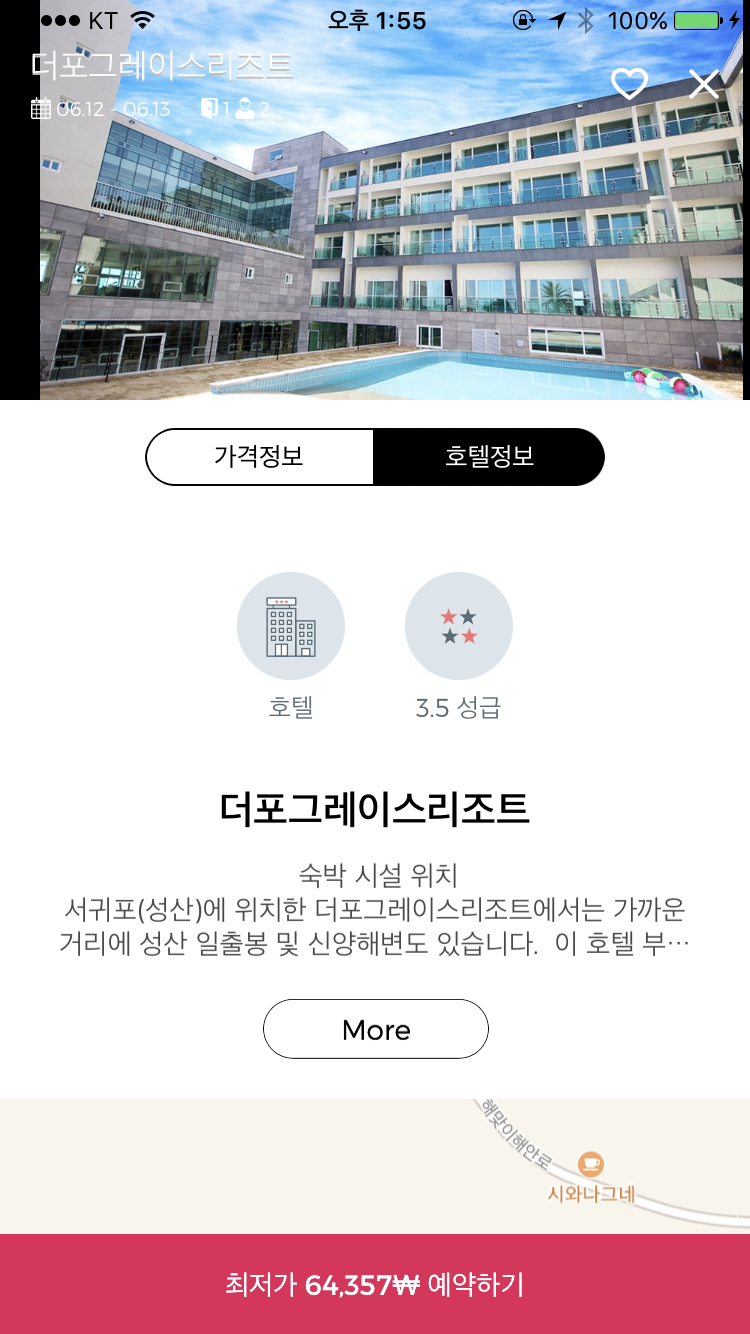Switch to the 호텔정보 tab

coord(489,456)
